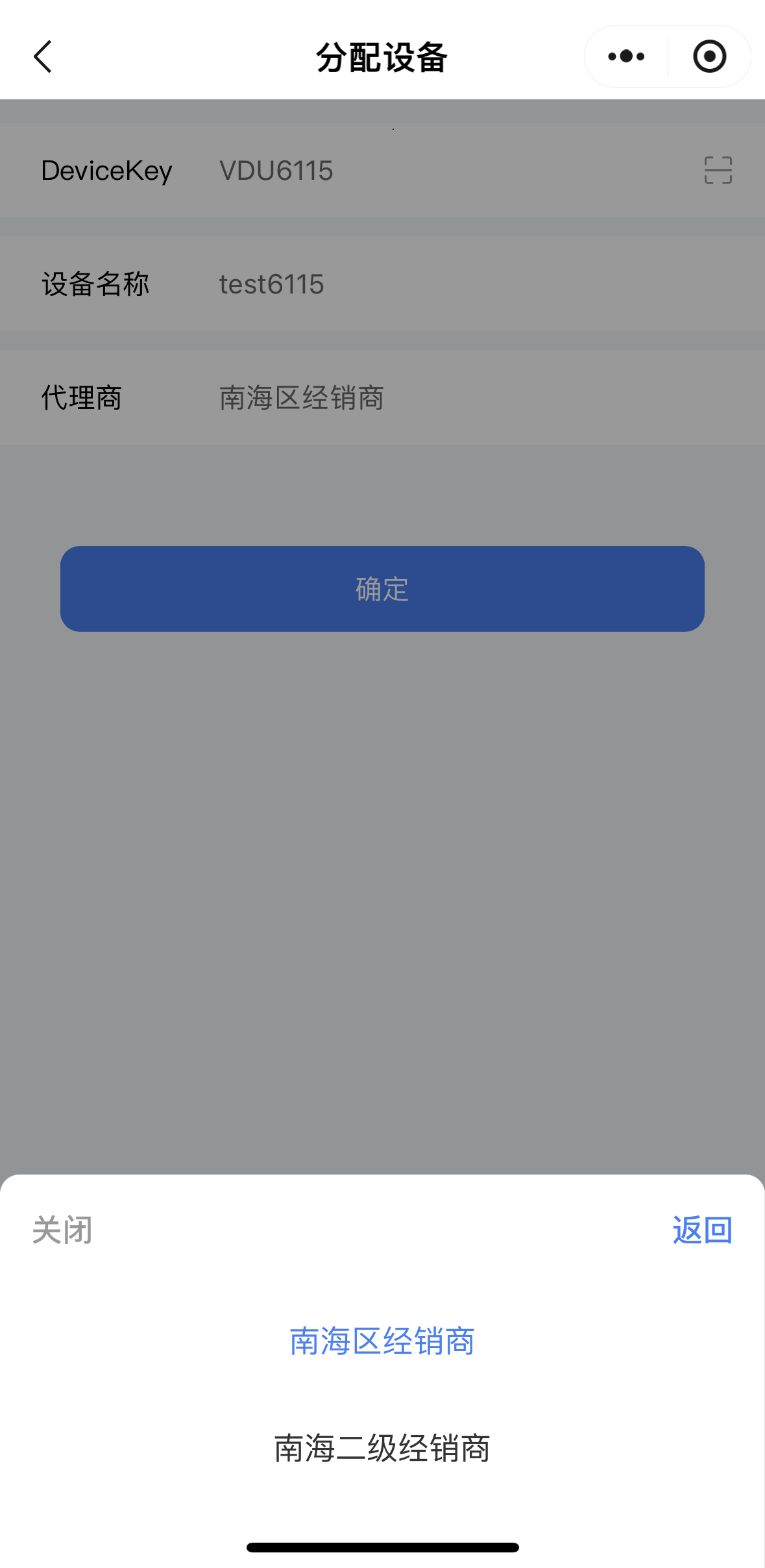This screenshot has height=1568, width=765.
Task: Go back using the top-left arrow
Action: (43, 57)
